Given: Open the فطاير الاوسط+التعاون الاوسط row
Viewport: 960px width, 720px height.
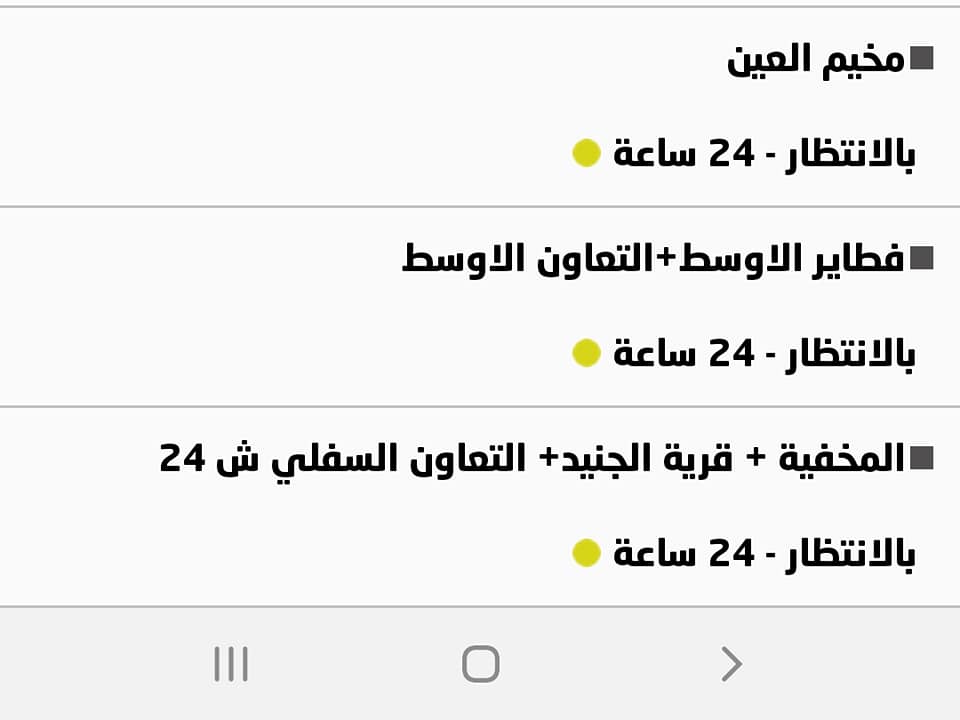Looking at the screenshot, I should click(x=653, y=260).
